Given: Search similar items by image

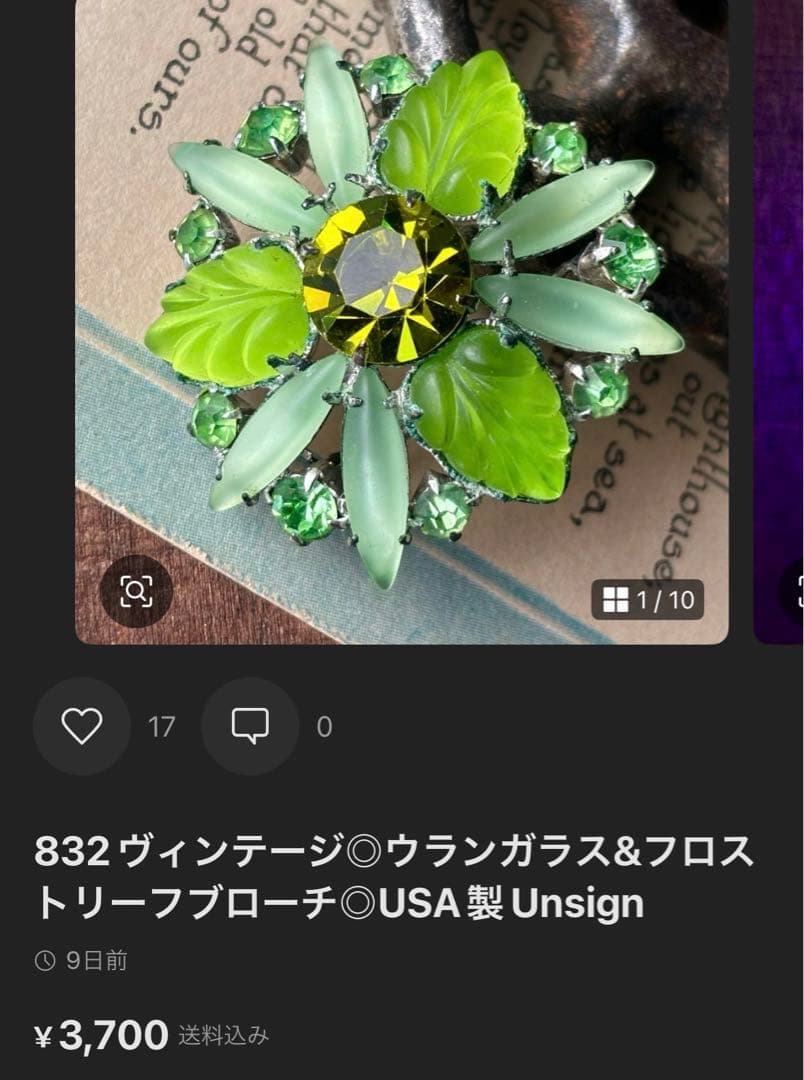Looking at the screenshot, I should (x=136, y=591).
